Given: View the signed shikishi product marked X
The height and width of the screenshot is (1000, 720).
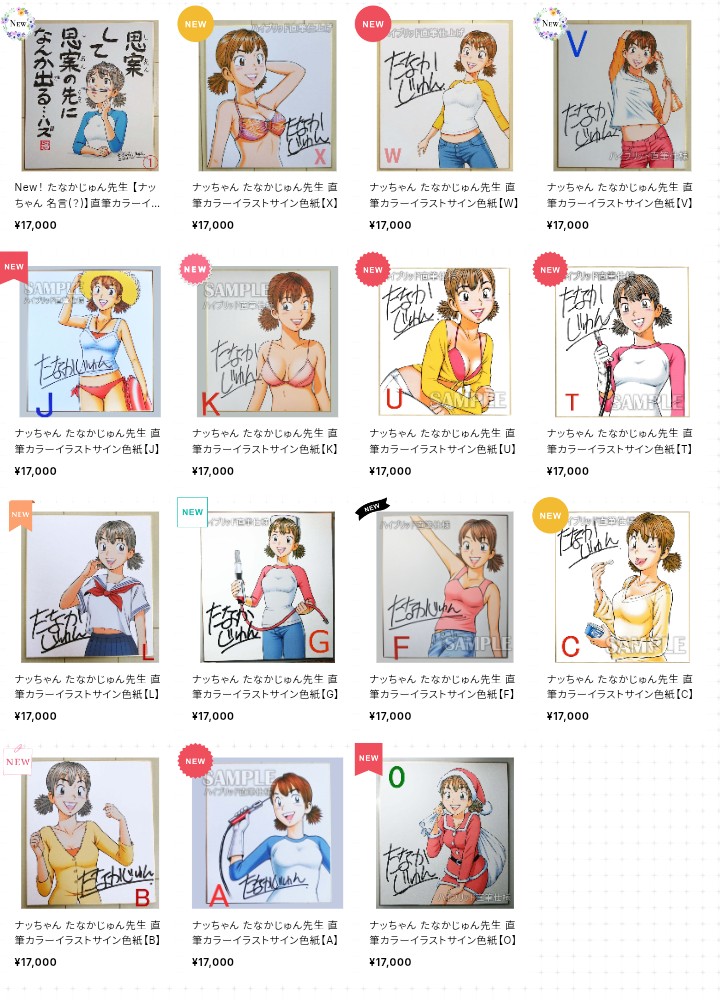Looking at the screenshot, I should (x=265, y=95).
